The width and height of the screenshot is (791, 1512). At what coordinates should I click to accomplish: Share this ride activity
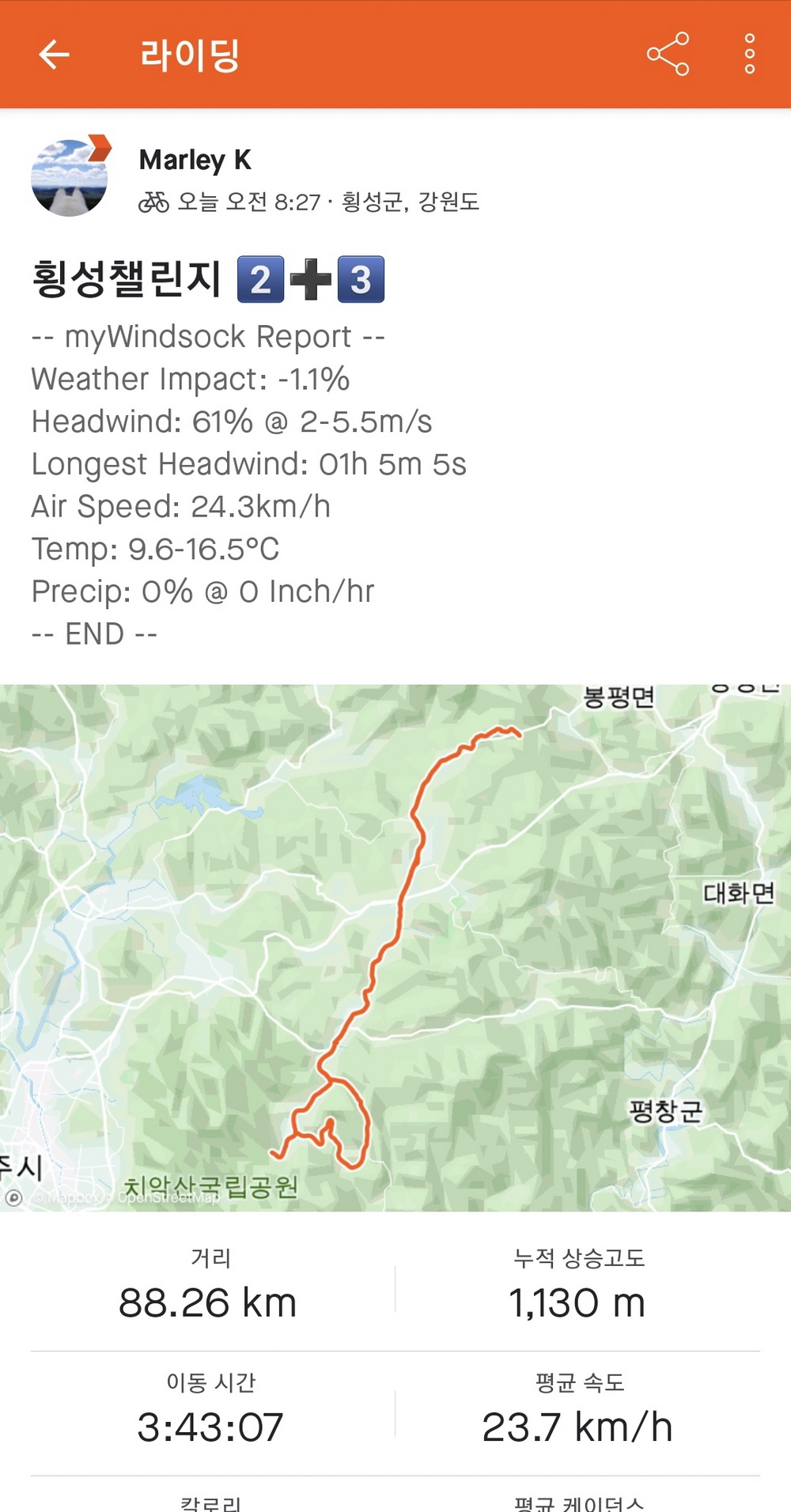click(668, 55)
